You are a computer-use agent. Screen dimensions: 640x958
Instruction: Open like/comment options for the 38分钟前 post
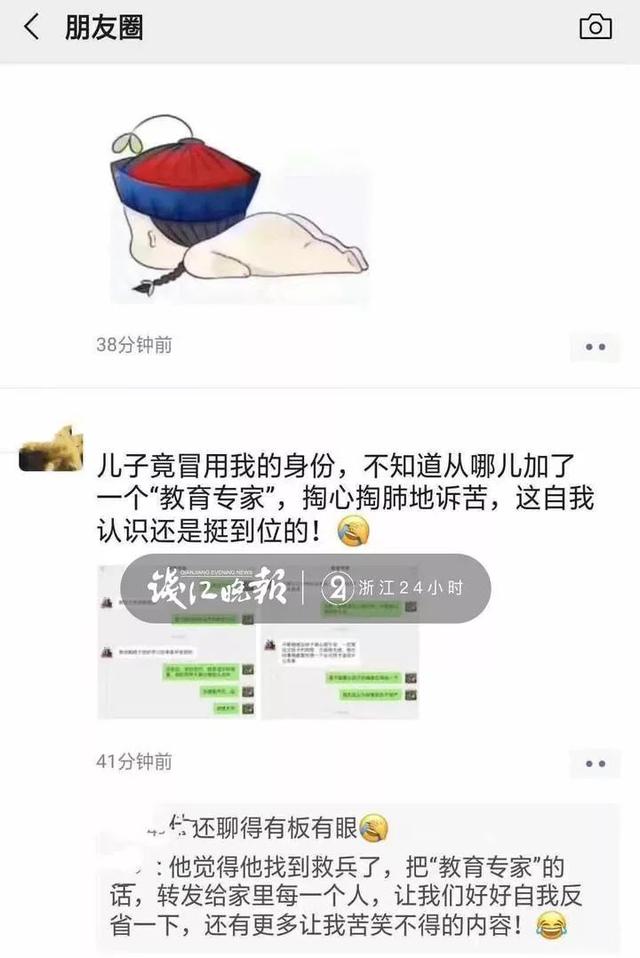pyautogui.click(x=595, y=347)
